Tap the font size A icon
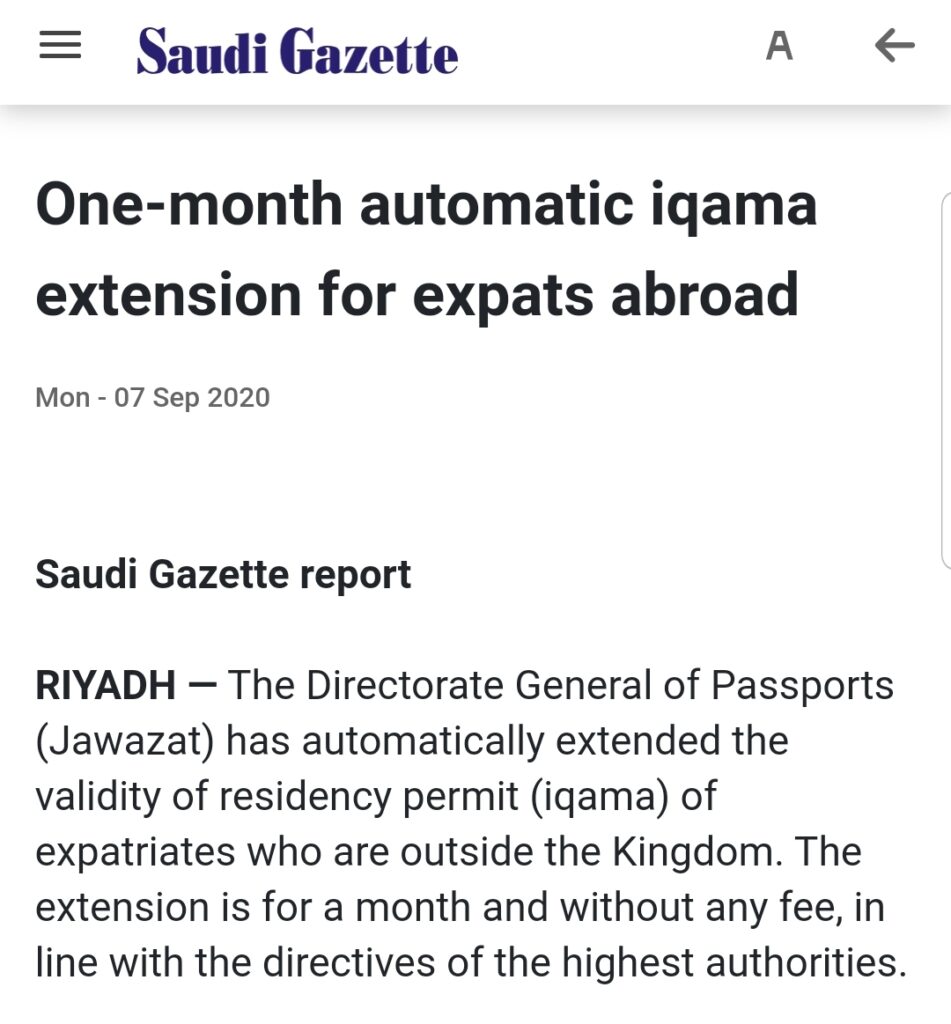The image size is (951, 1024). tap(779, 46)
